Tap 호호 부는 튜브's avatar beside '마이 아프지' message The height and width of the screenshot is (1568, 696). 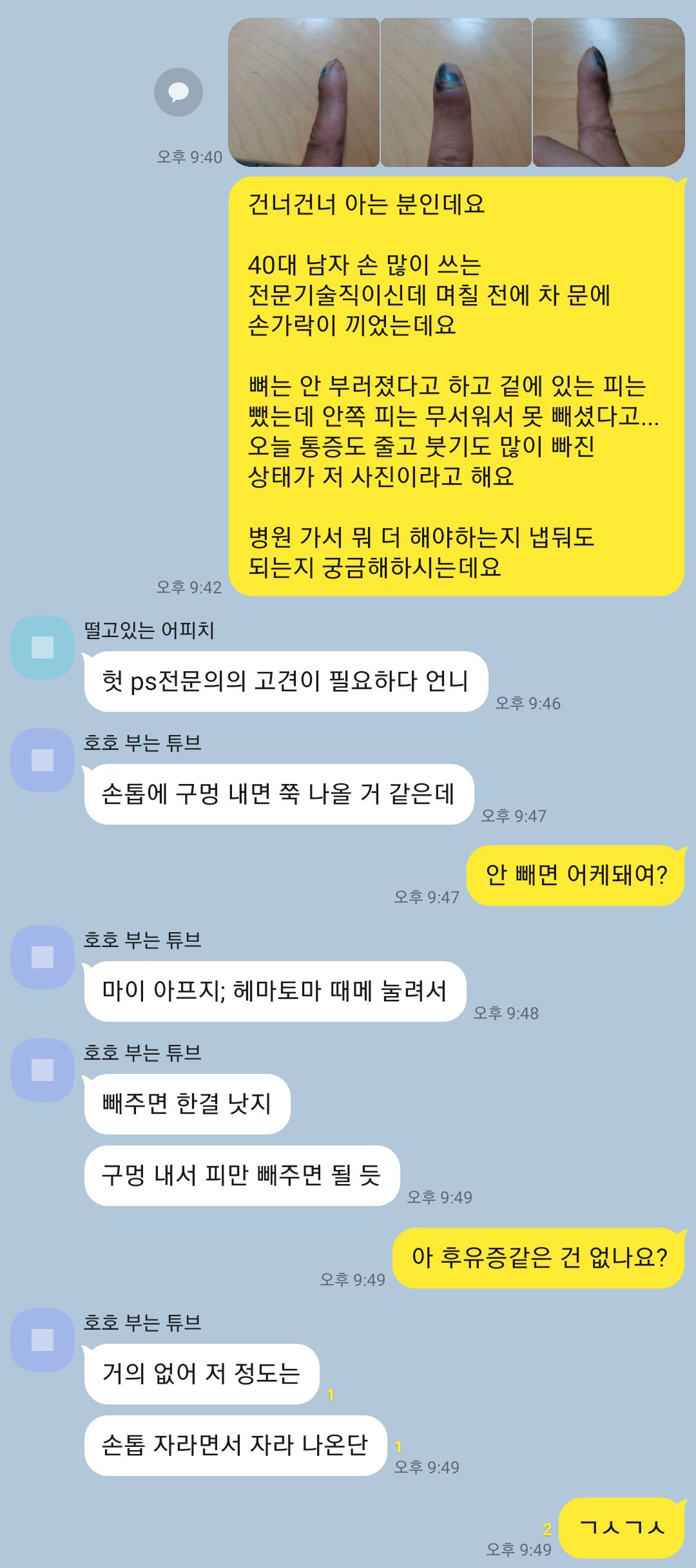coord(43,957)
